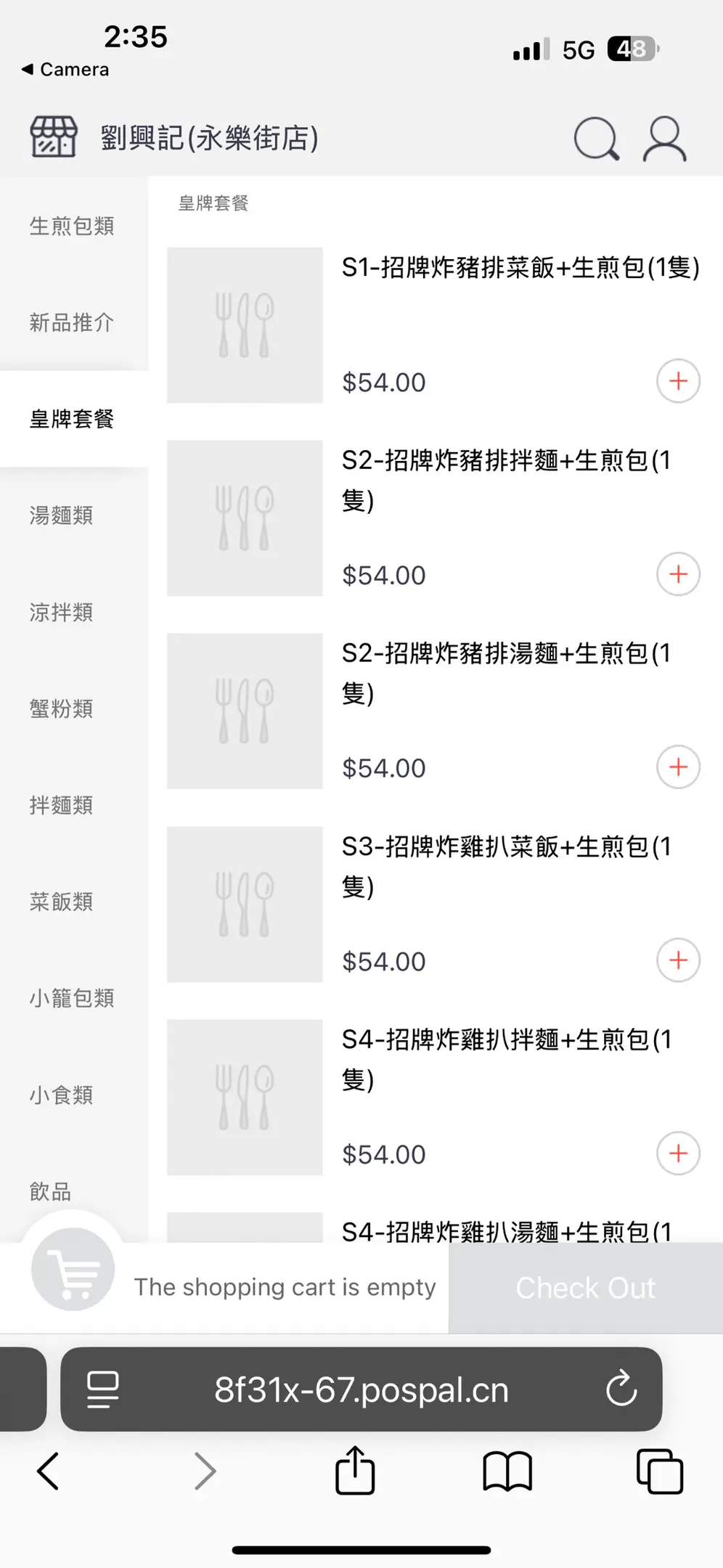The width and height of the screenshot is (723, 1568).
Task: Switch to the 涼拌類 category
Action: click(62, 612)
